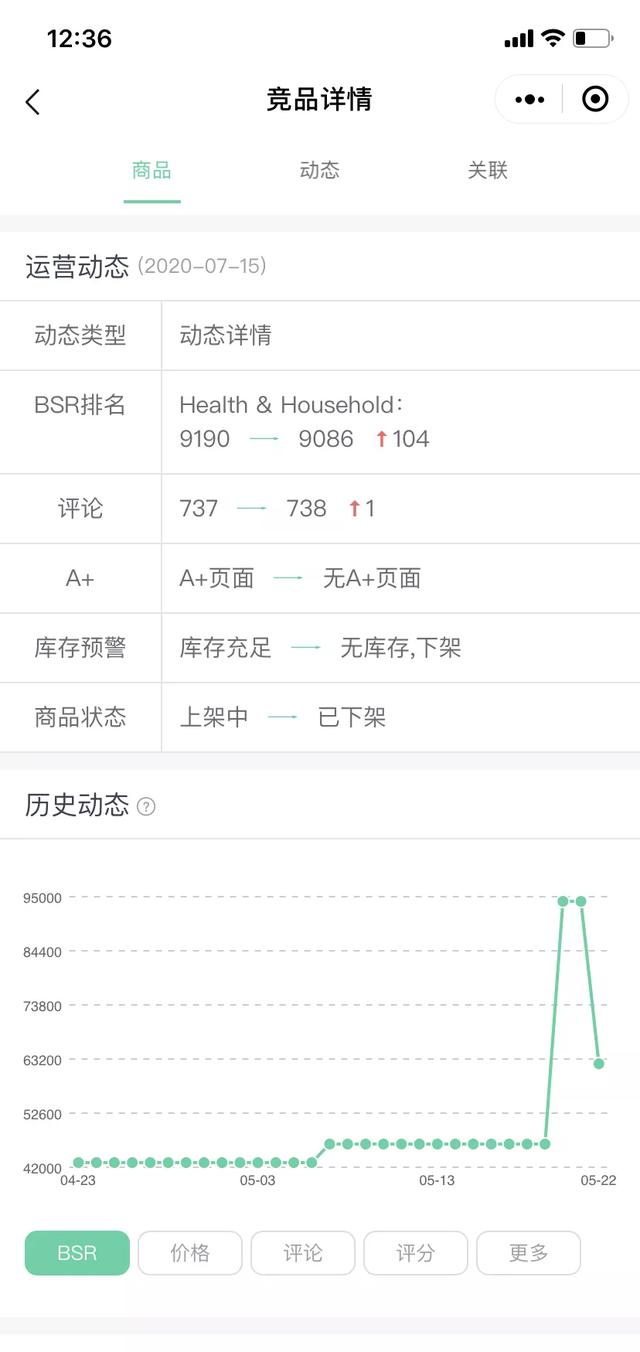Select the BSR chart filter
The width and height of the screenshot is (640, 1352).
pos(77,1252)
